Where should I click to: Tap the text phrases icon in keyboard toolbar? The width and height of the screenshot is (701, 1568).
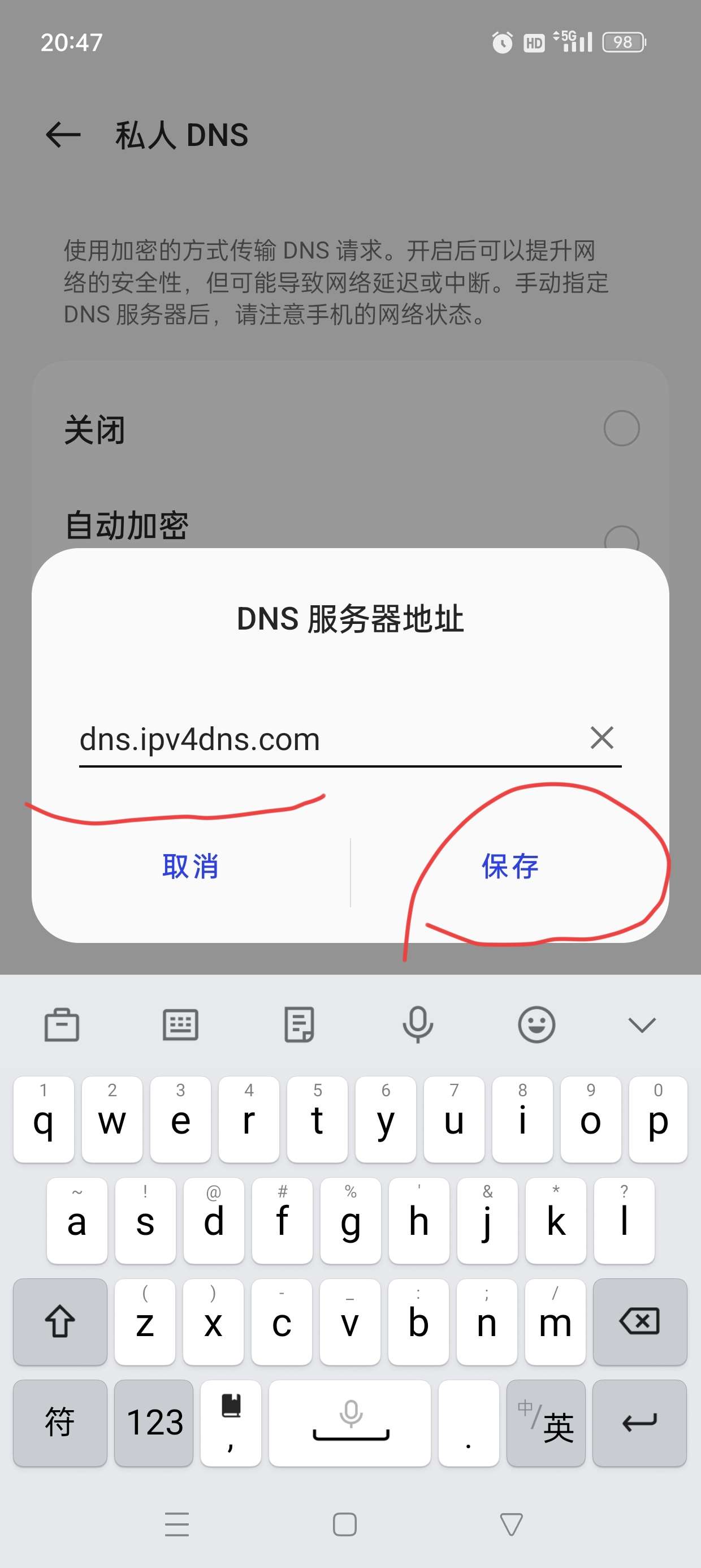(298, 1024)
